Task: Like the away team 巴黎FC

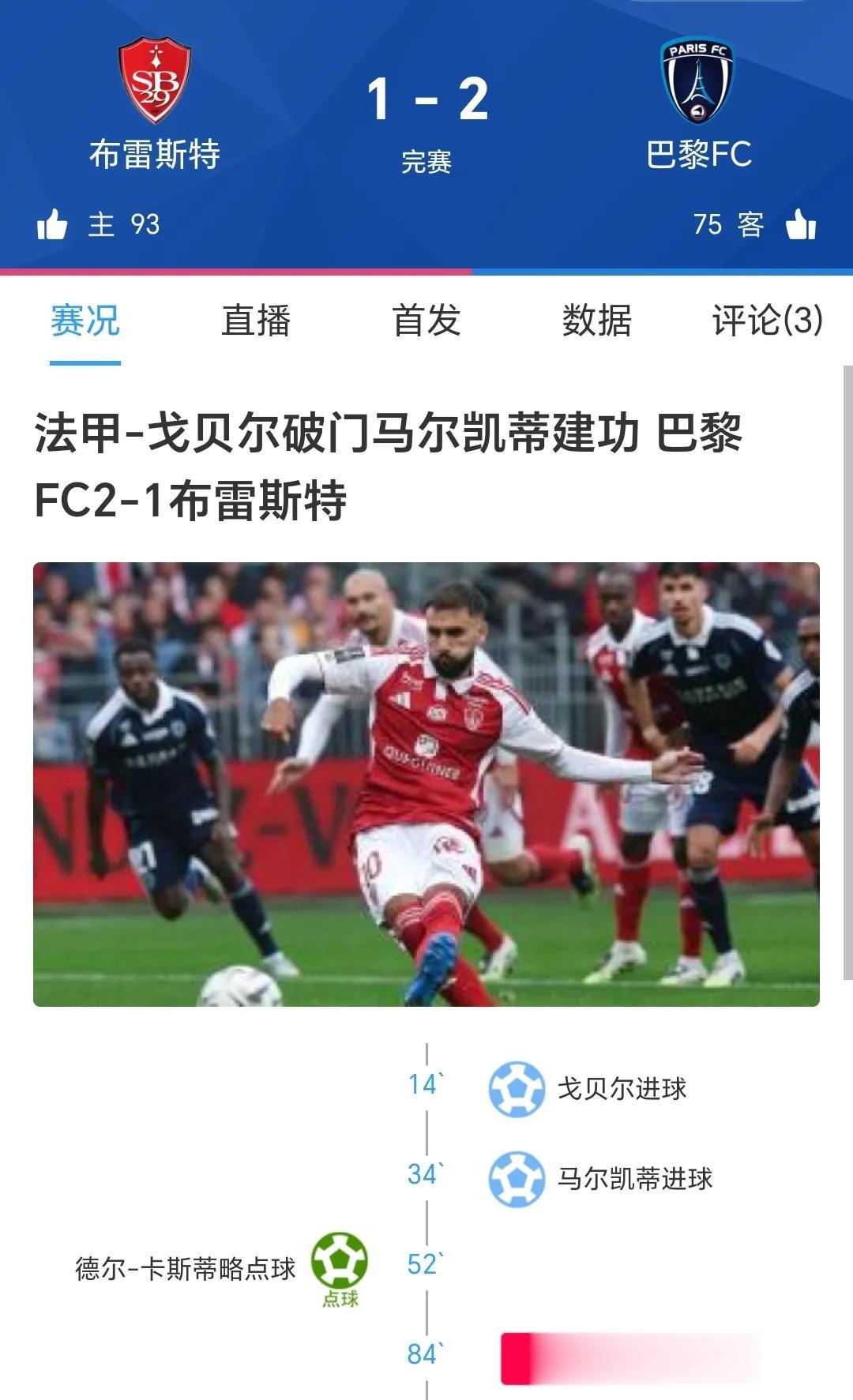Action: (801, 225)
